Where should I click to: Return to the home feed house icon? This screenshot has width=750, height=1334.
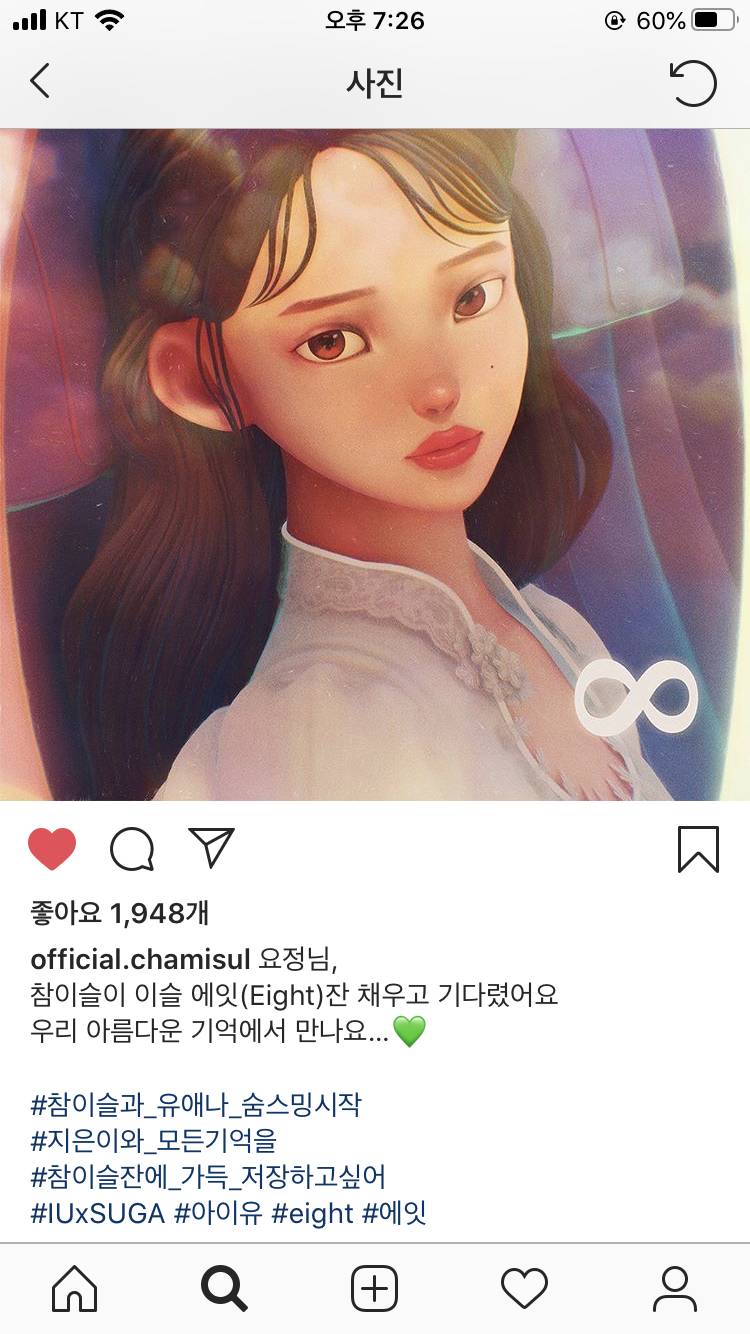pos(74,1288)
